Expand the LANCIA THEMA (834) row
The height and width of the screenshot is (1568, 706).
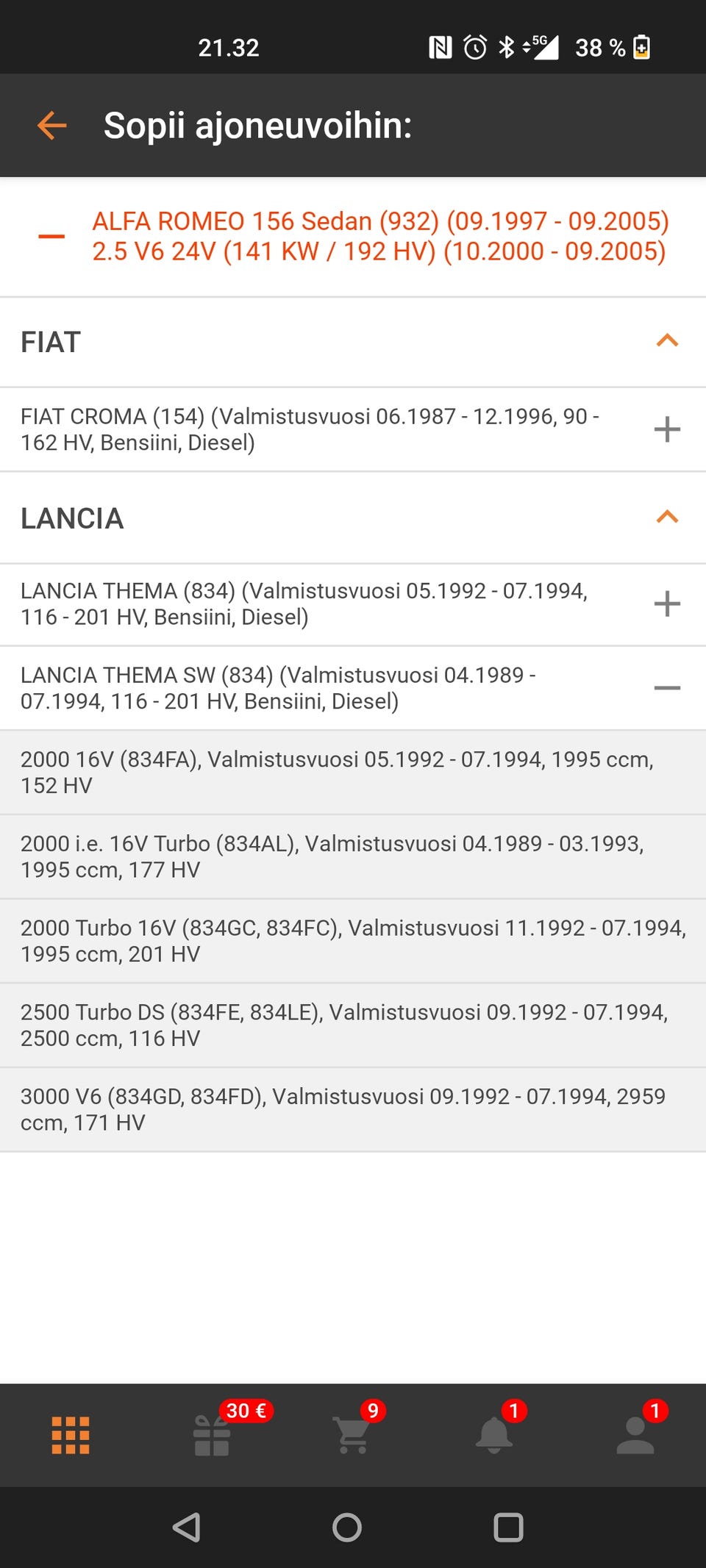(x=666, y=604)
